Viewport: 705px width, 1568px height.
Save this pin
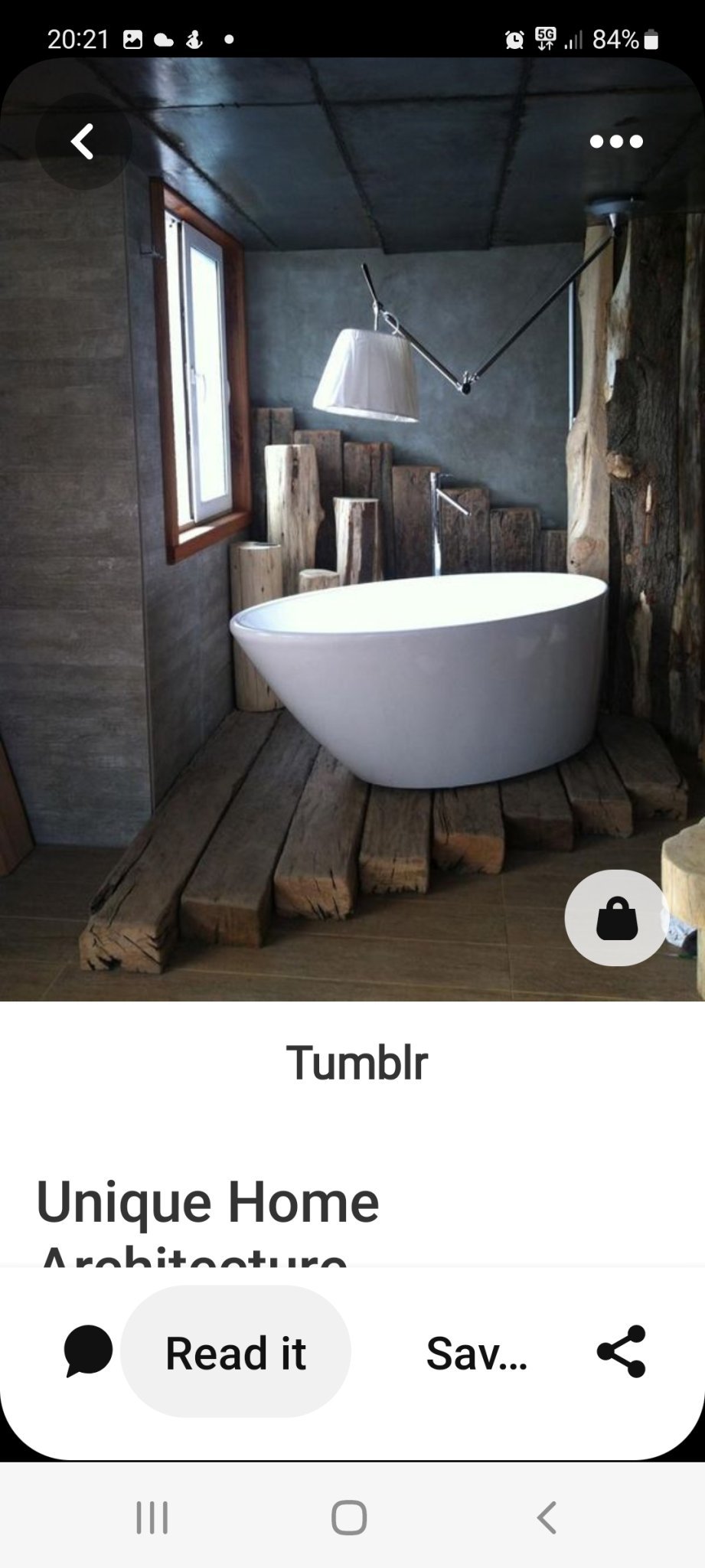tap(476, 1353)
